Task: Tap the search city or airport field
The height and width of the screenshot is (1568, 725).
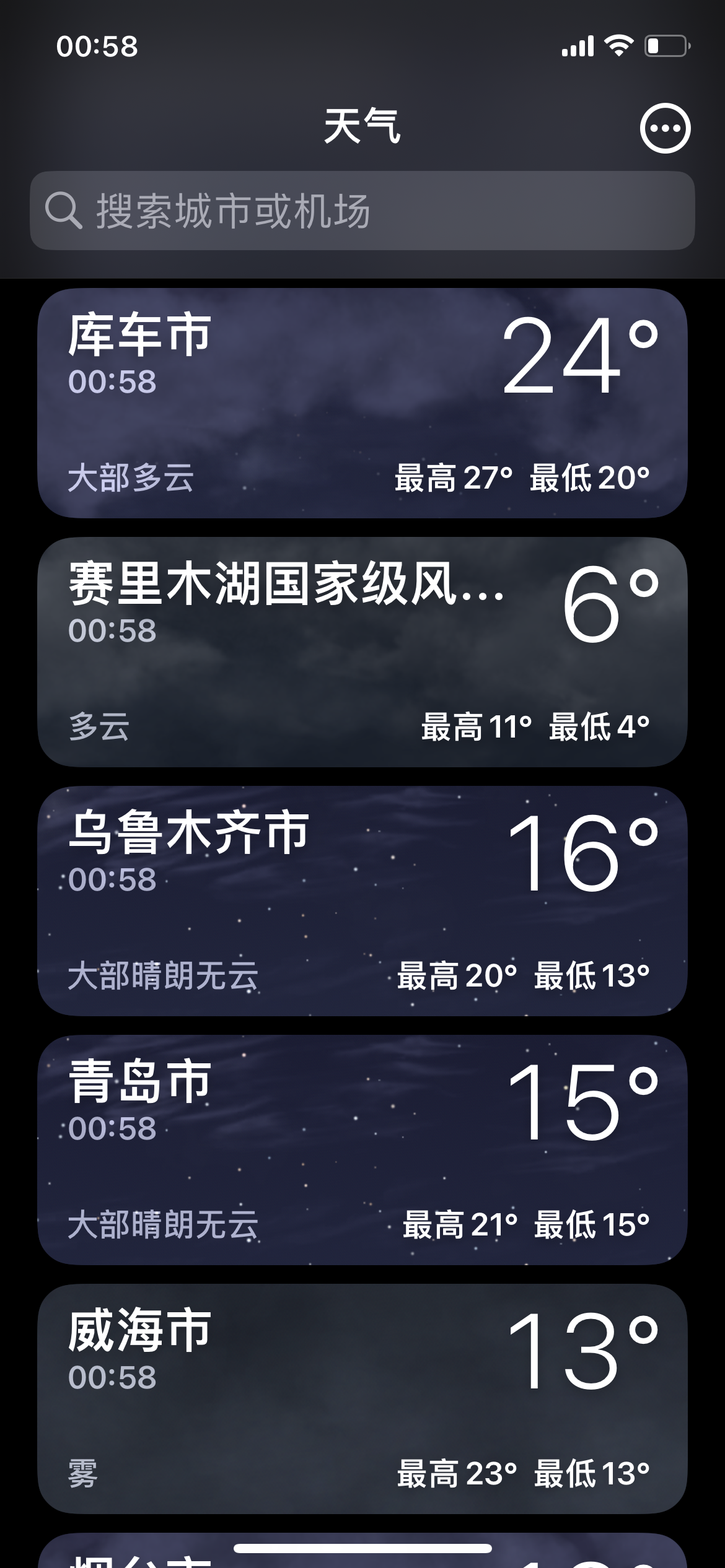Action: pos(362,211)
